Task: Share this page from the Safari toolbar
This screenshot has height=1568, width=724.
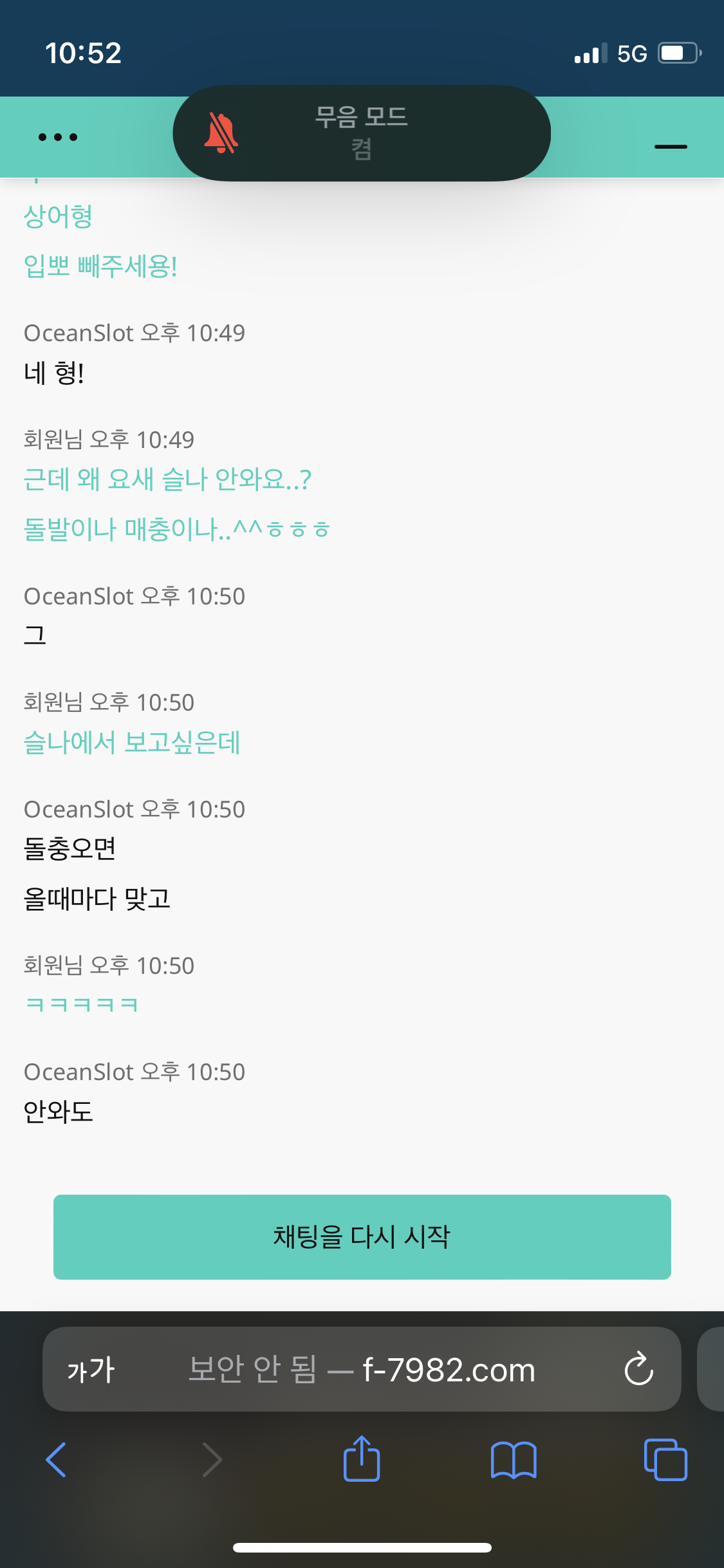Action: coord(362,1458)
